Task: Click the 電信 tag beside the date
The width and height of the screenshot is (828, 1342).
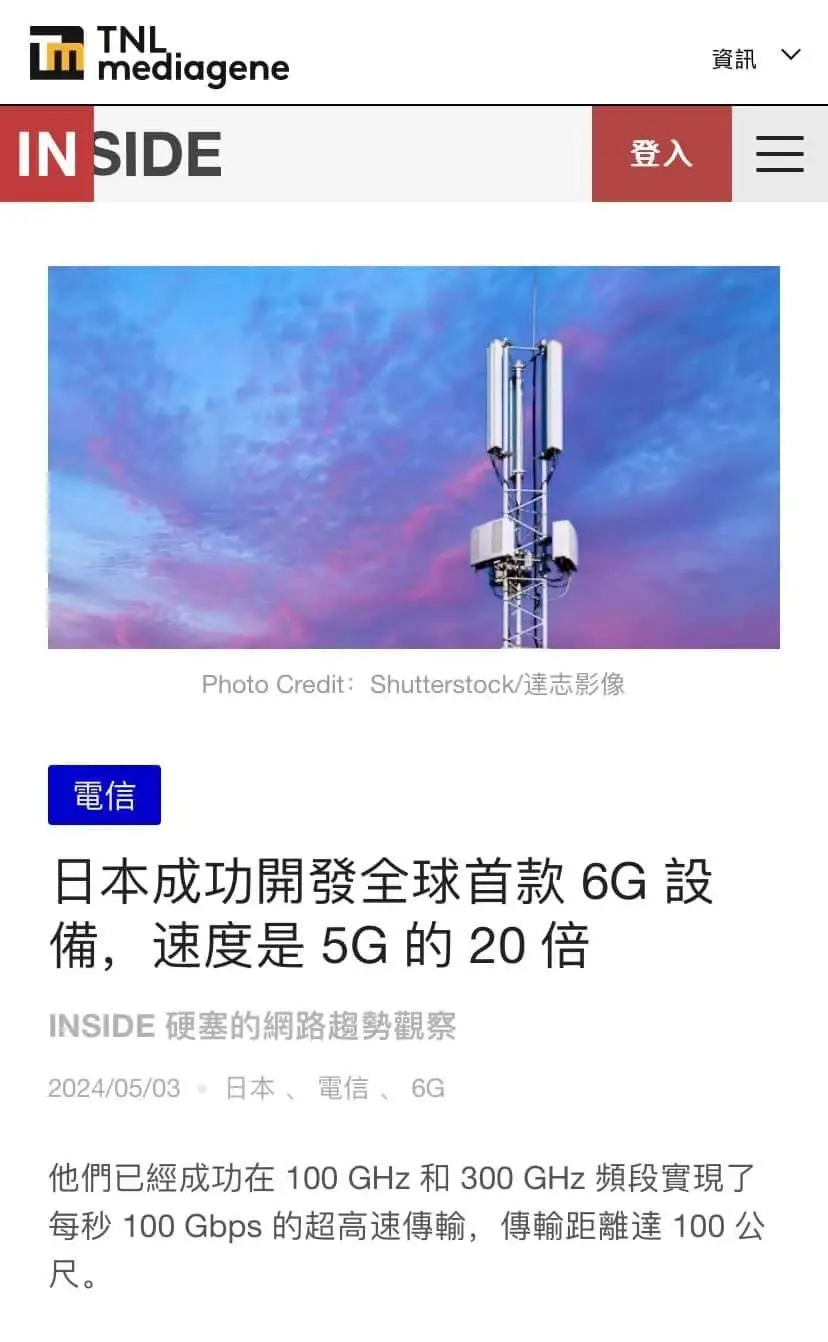Action: [x=340, y=1088]
